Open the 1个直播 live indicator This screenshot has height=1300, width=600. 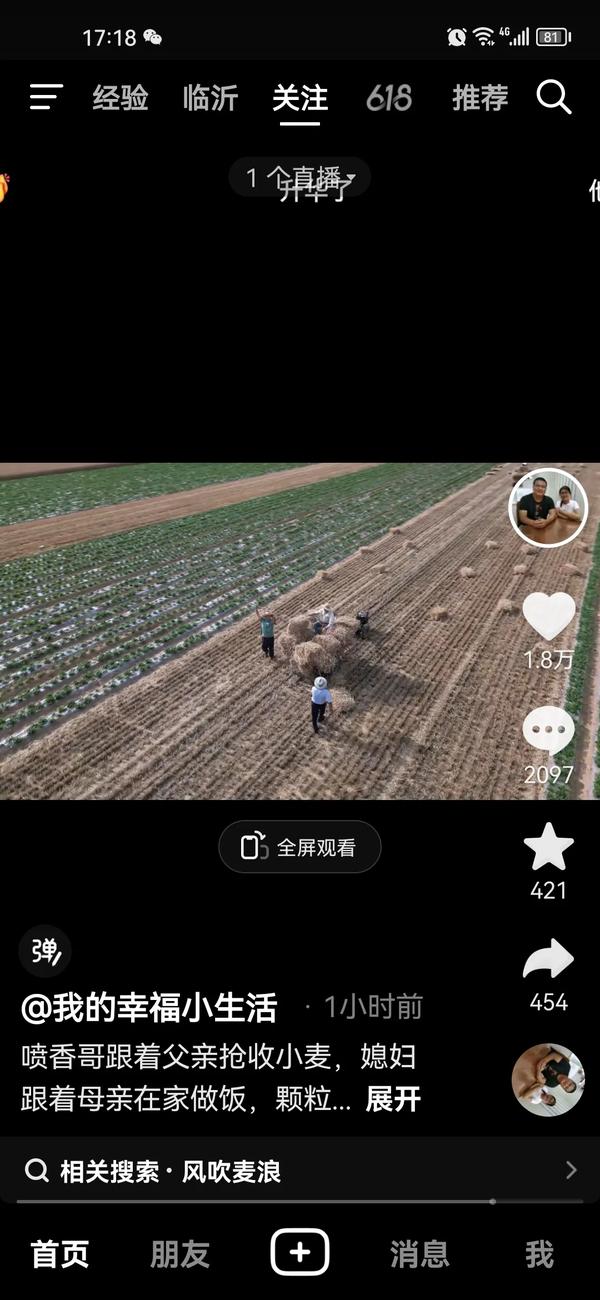click(299, 178)
